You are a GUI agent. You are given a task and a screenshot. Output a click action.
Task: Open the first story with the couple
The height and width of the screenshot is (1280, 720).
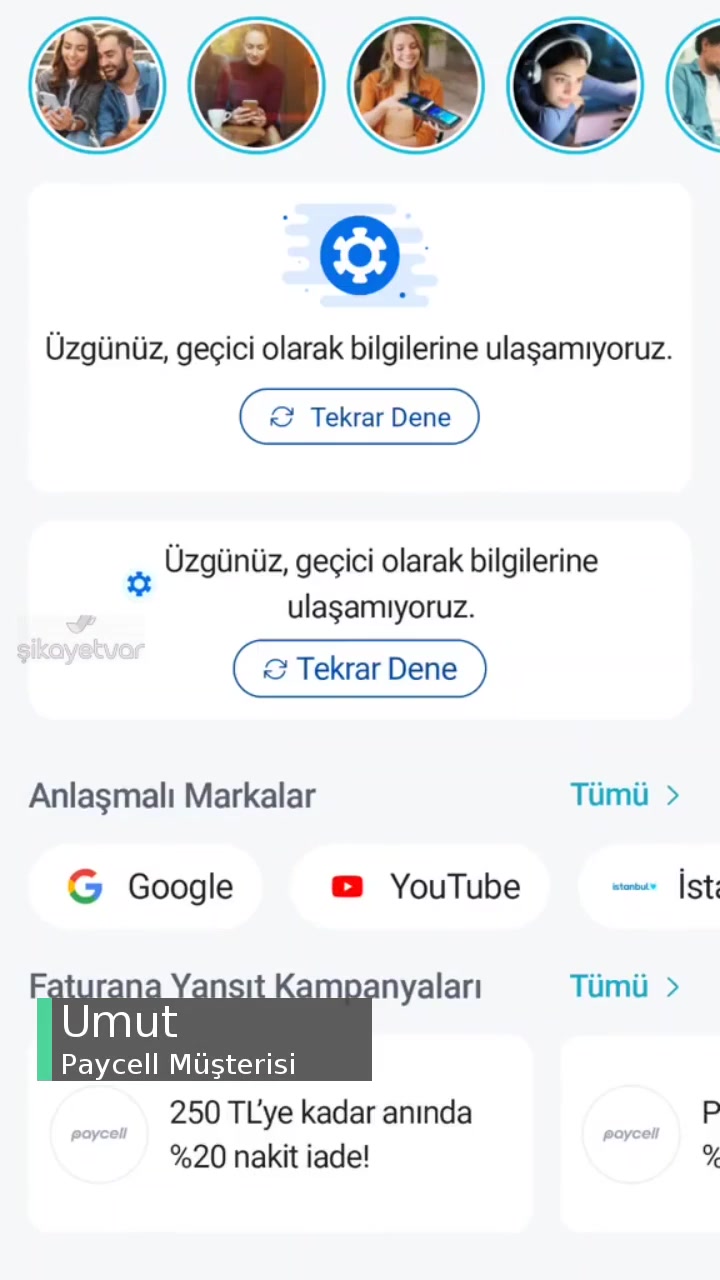pos(97,84)
